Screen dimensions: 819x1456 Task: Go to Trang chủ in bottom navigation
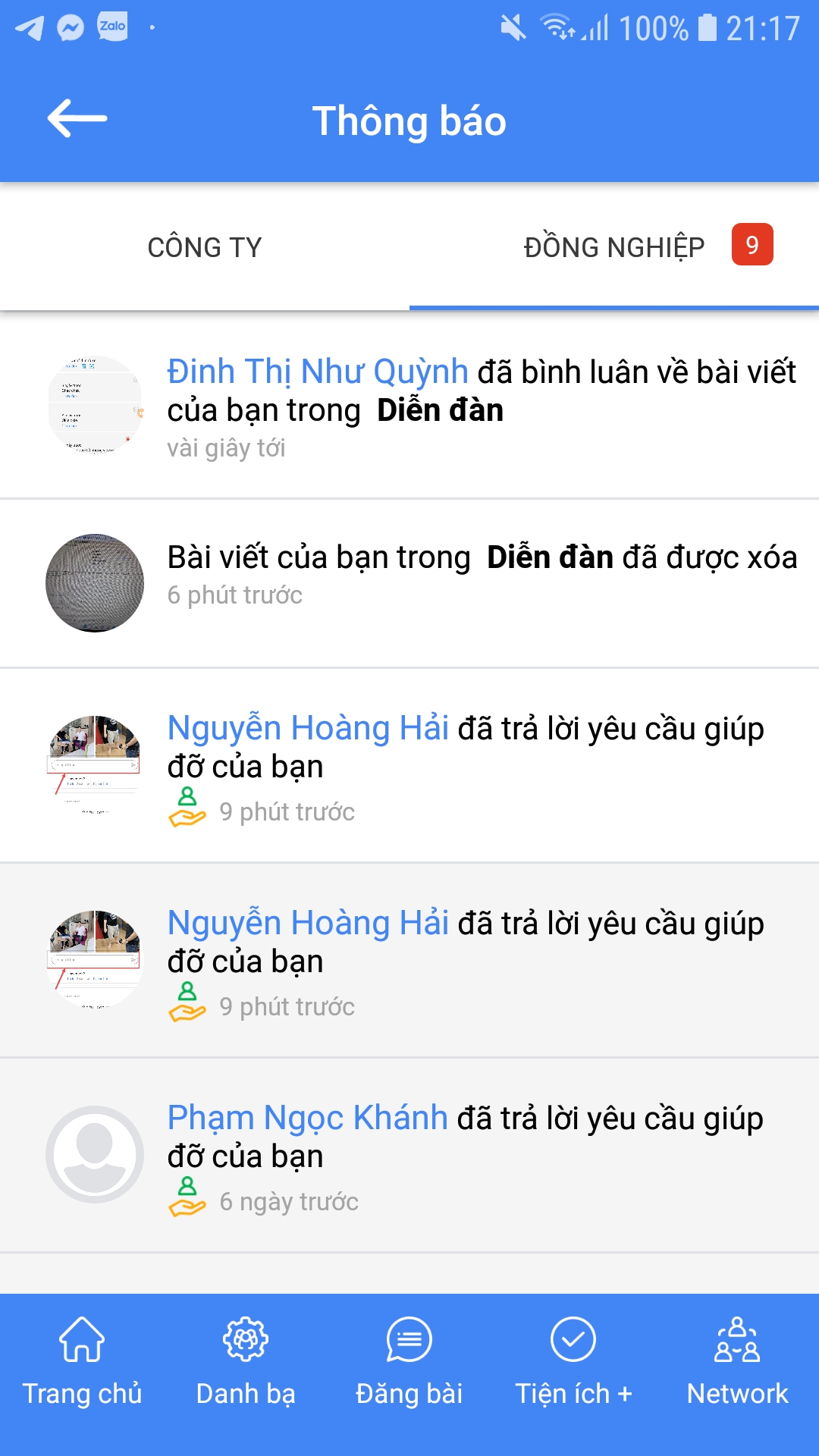pyautogui.click(x=82, y=1360)
